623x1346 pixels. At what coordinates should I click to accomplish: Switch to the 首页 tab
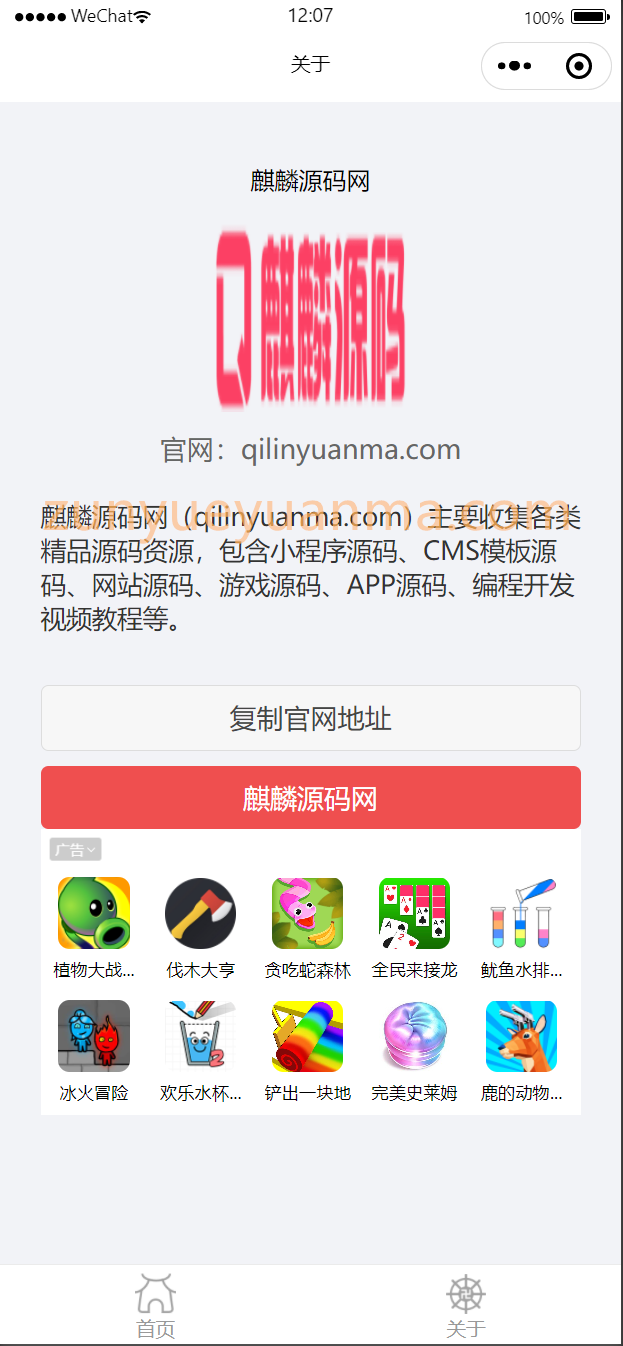pos(155,1306)
